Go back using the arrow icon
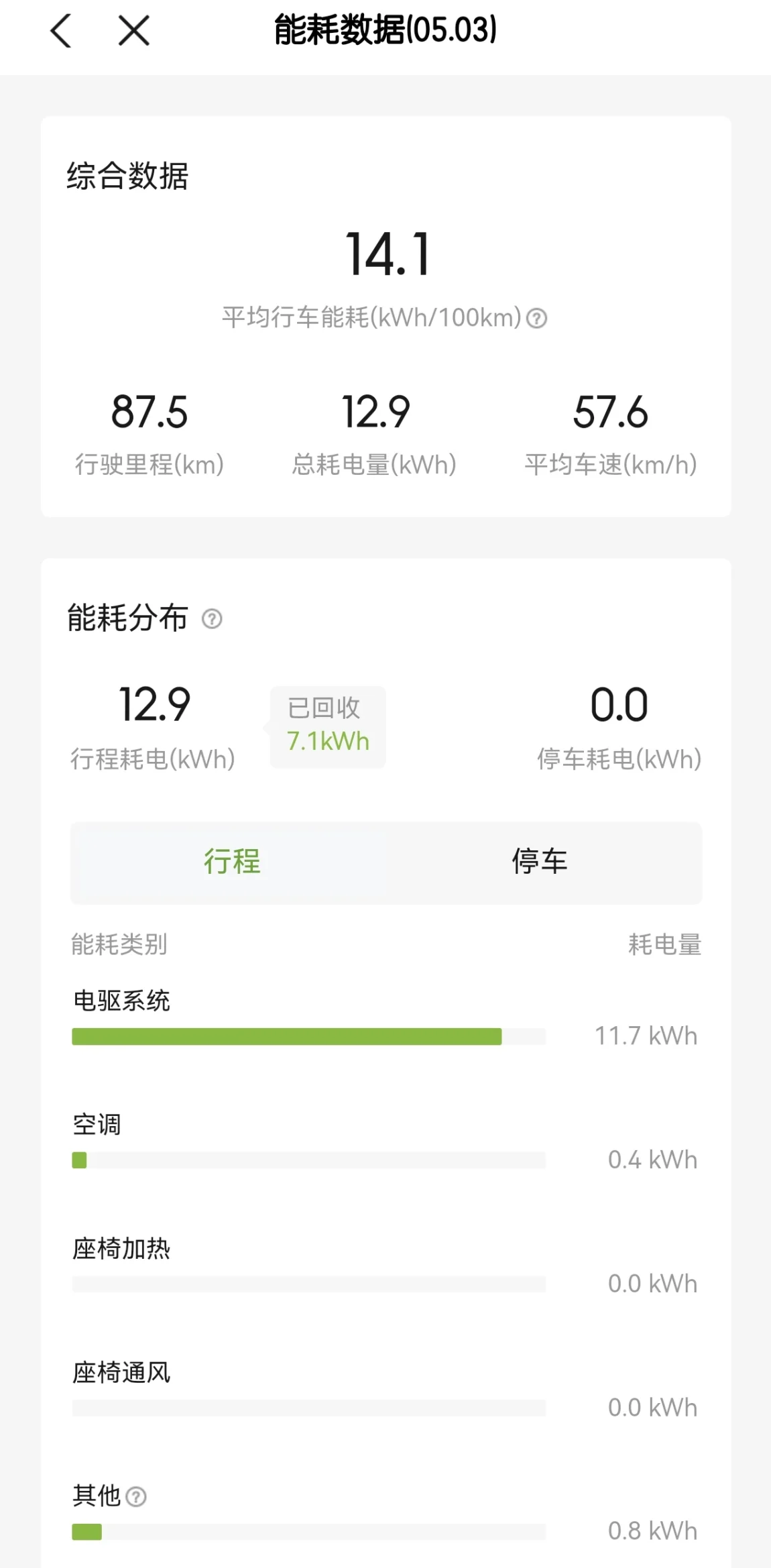Screen dimensions: 771x1568 [x=61, y=31]
